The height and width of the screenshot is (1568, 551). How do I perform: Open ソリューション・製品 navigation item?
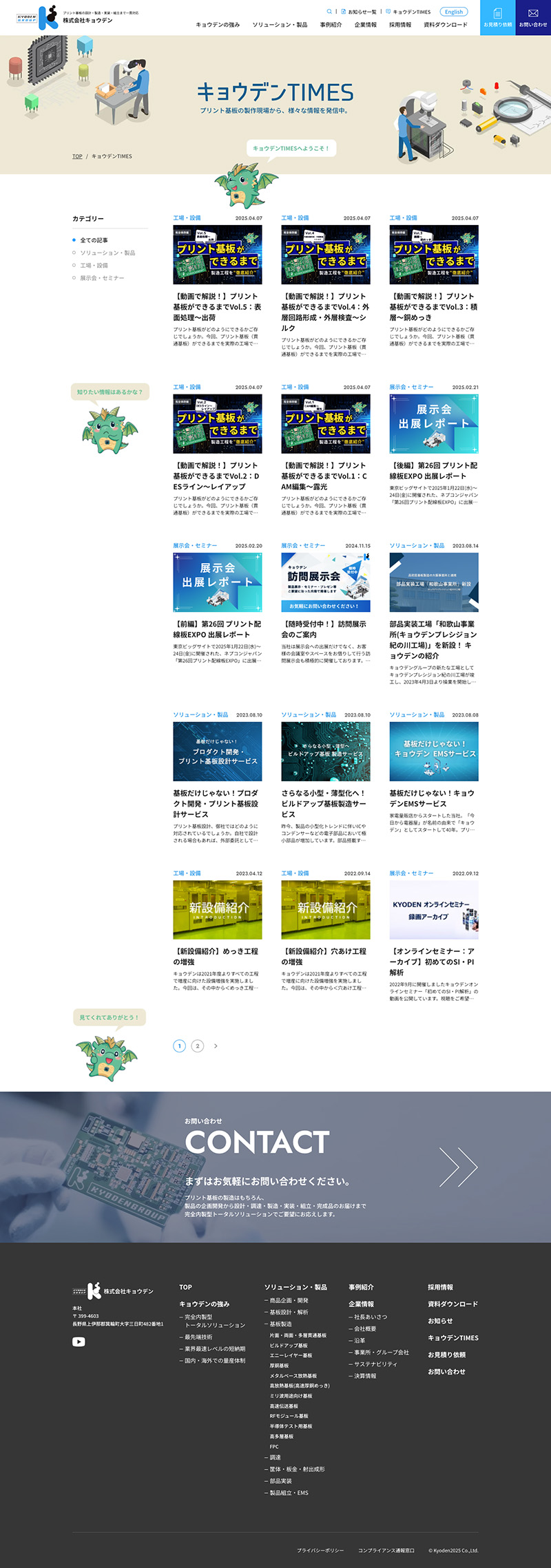pos(280,25)
